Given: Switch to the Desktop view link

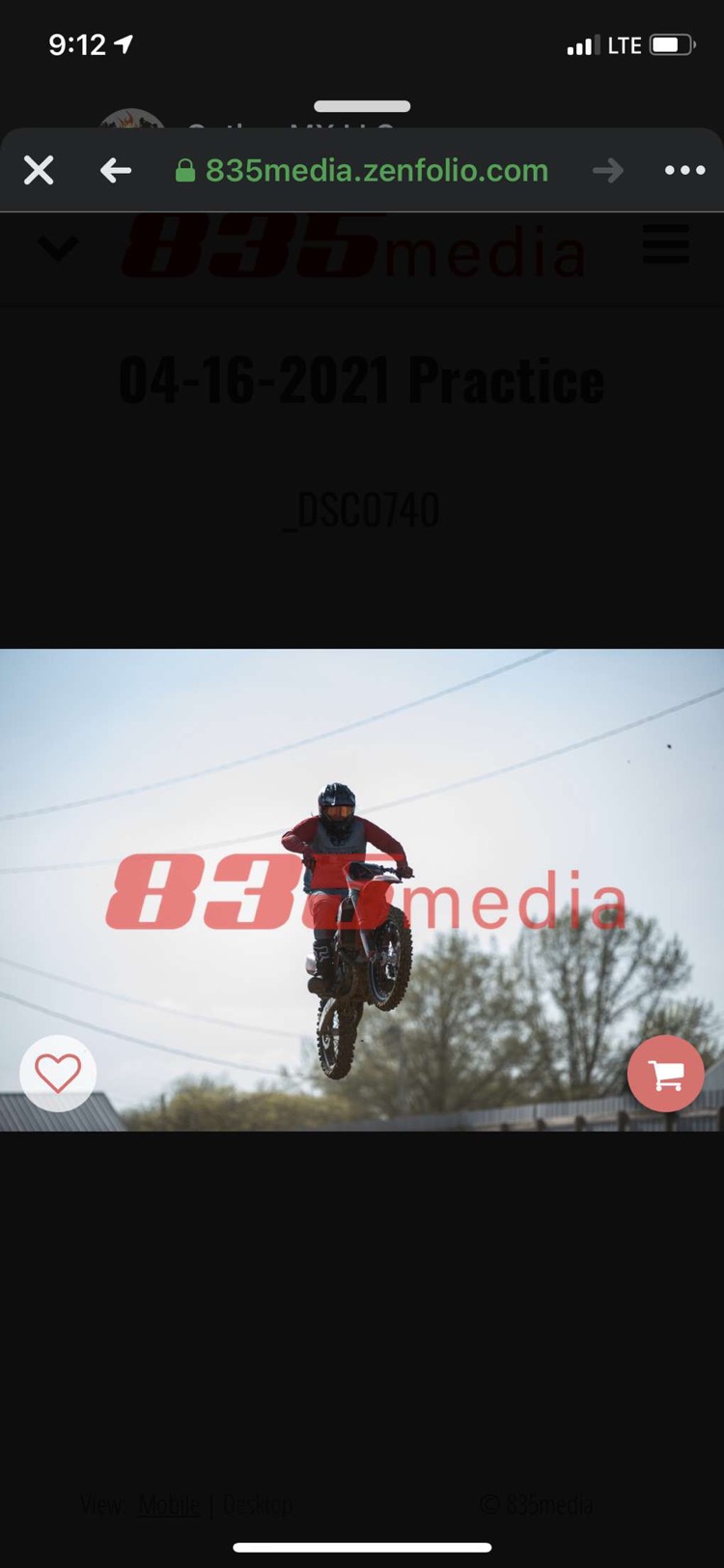Looking at the screenshot, I should [257, 1504].
